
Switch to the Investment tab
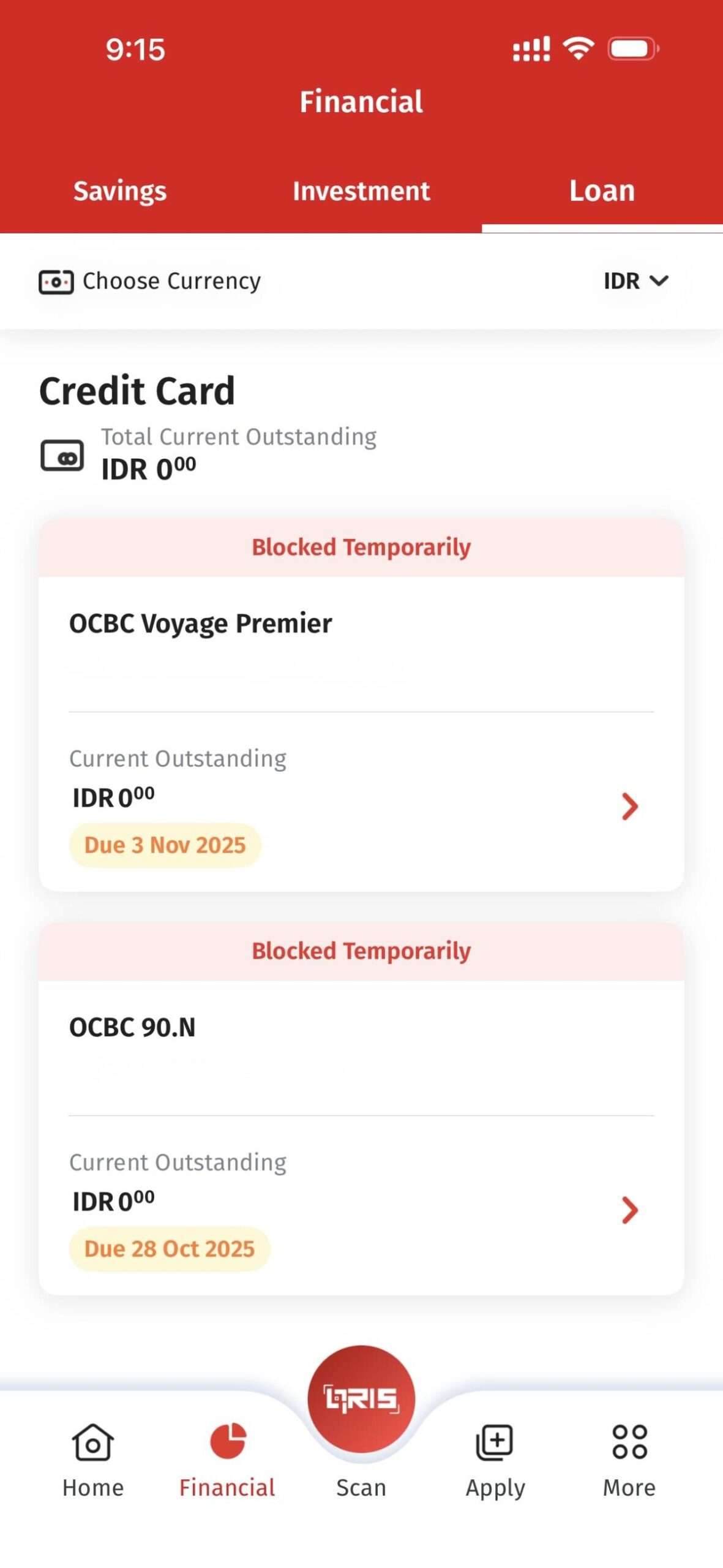pos(361,191)
